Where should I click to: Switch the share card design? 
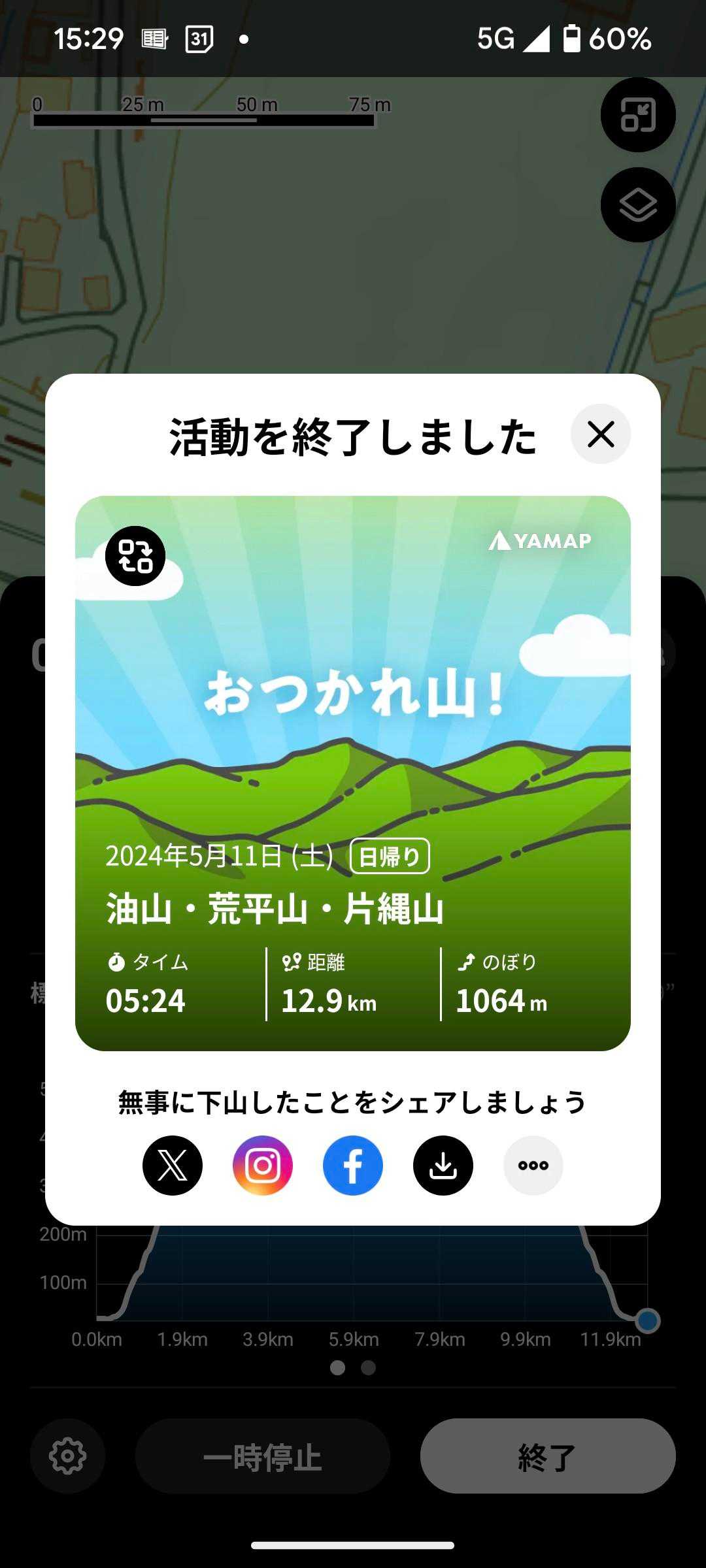[x=135, y=556]
